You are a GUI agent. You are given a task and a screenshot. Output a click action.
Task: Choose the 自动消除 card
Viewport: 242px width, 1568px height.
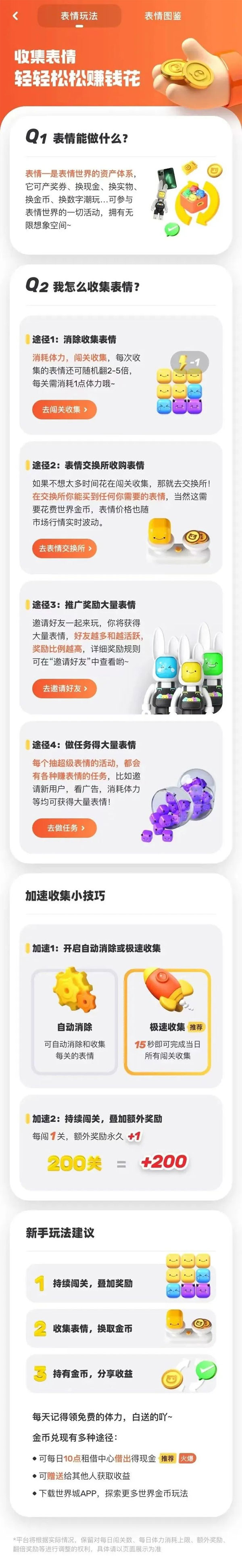coord(75,1022)
